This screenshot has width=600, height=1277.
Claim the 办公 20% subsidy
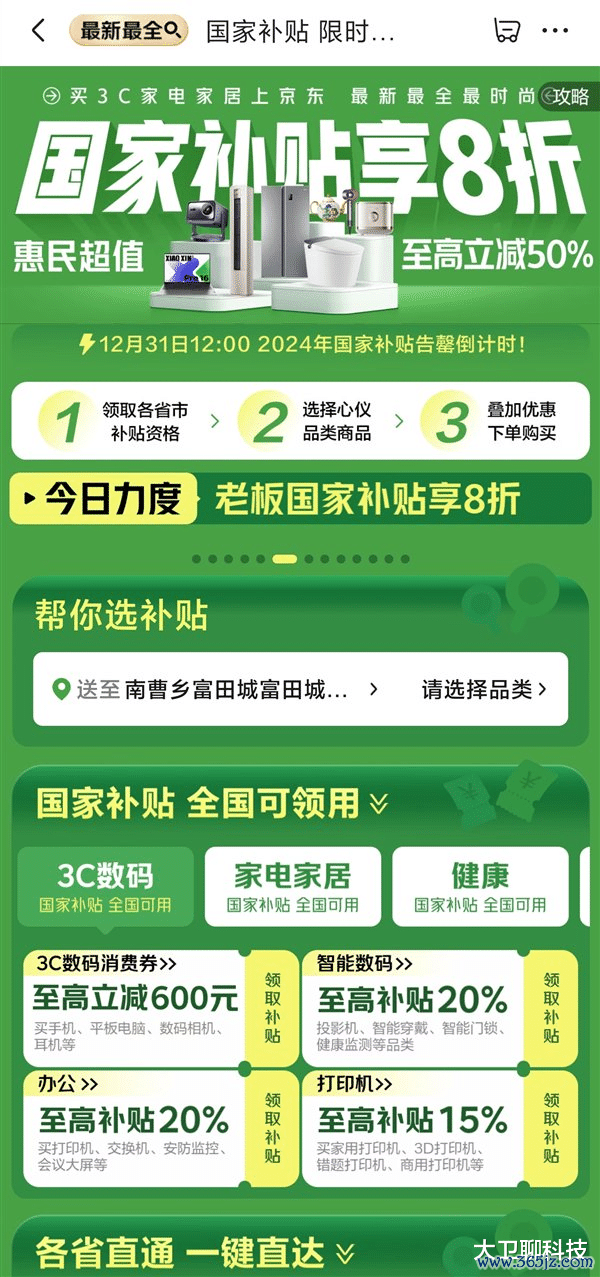[x=272, y=1129]
